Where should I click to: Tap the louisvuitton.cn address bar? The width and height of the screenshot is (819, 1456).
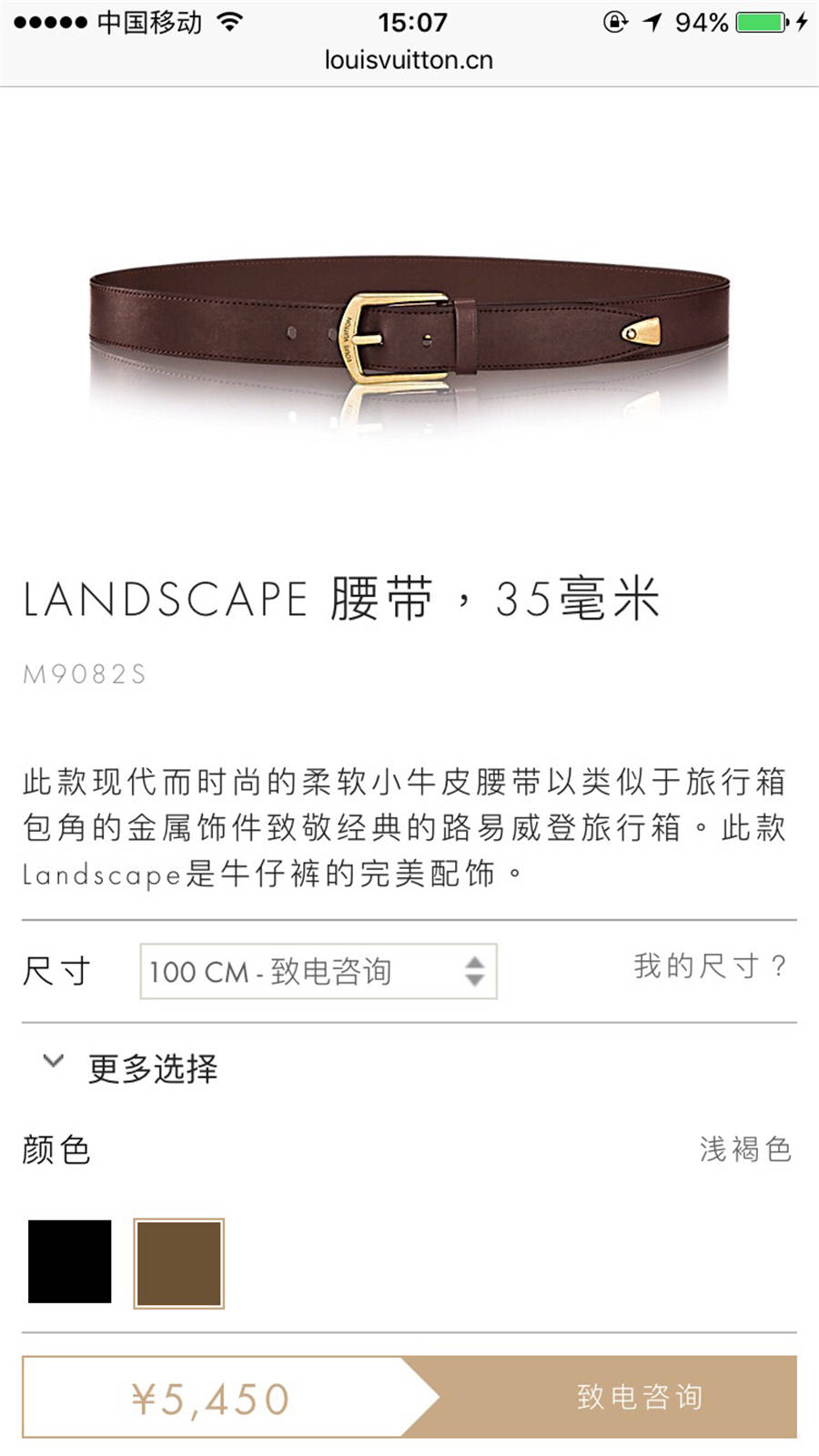coord(409,60)
